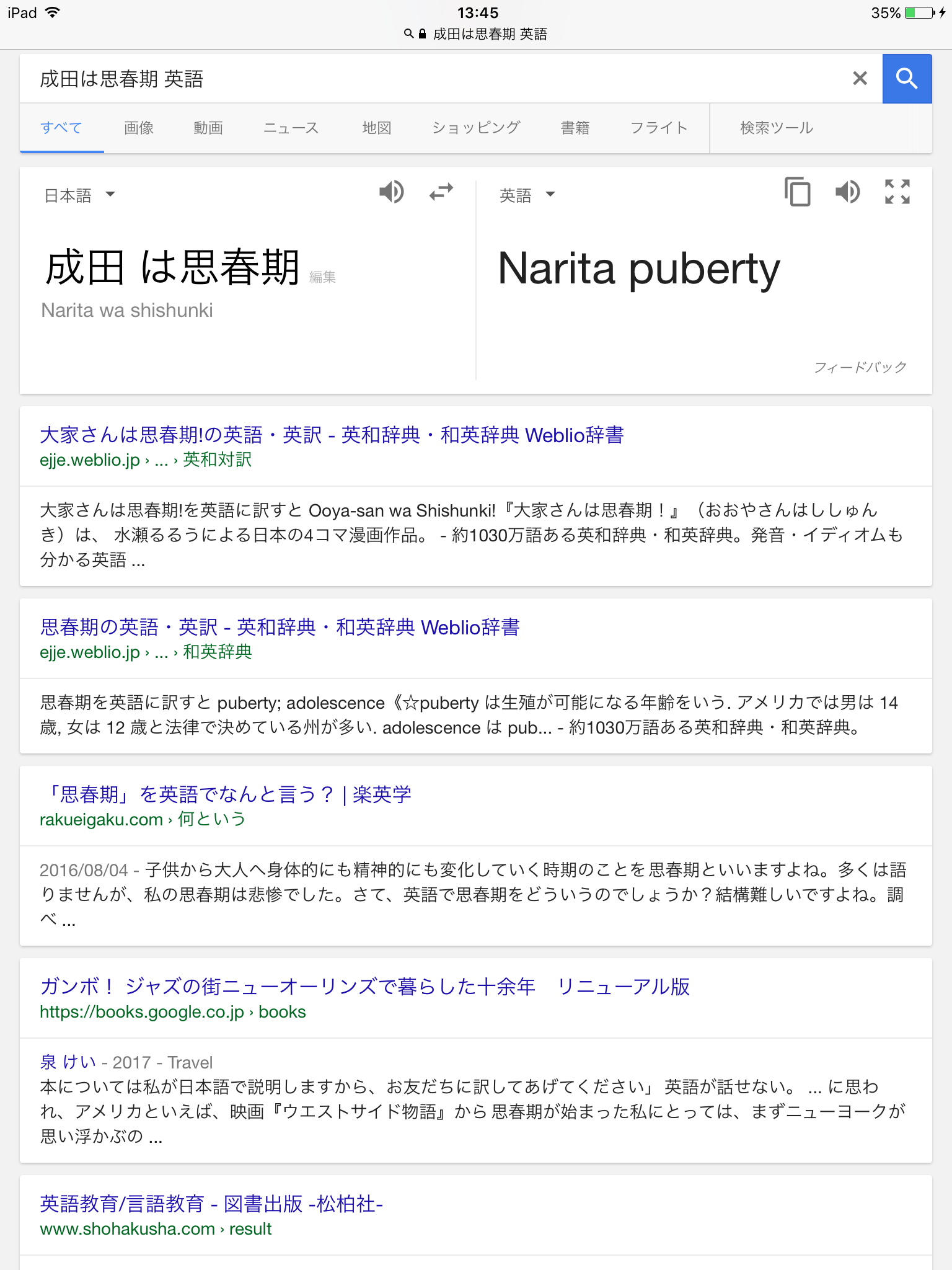Expand the 日本語 source language dropdown
The height and width of the screenshot is (1270, 952).
[x=79, y=195]
